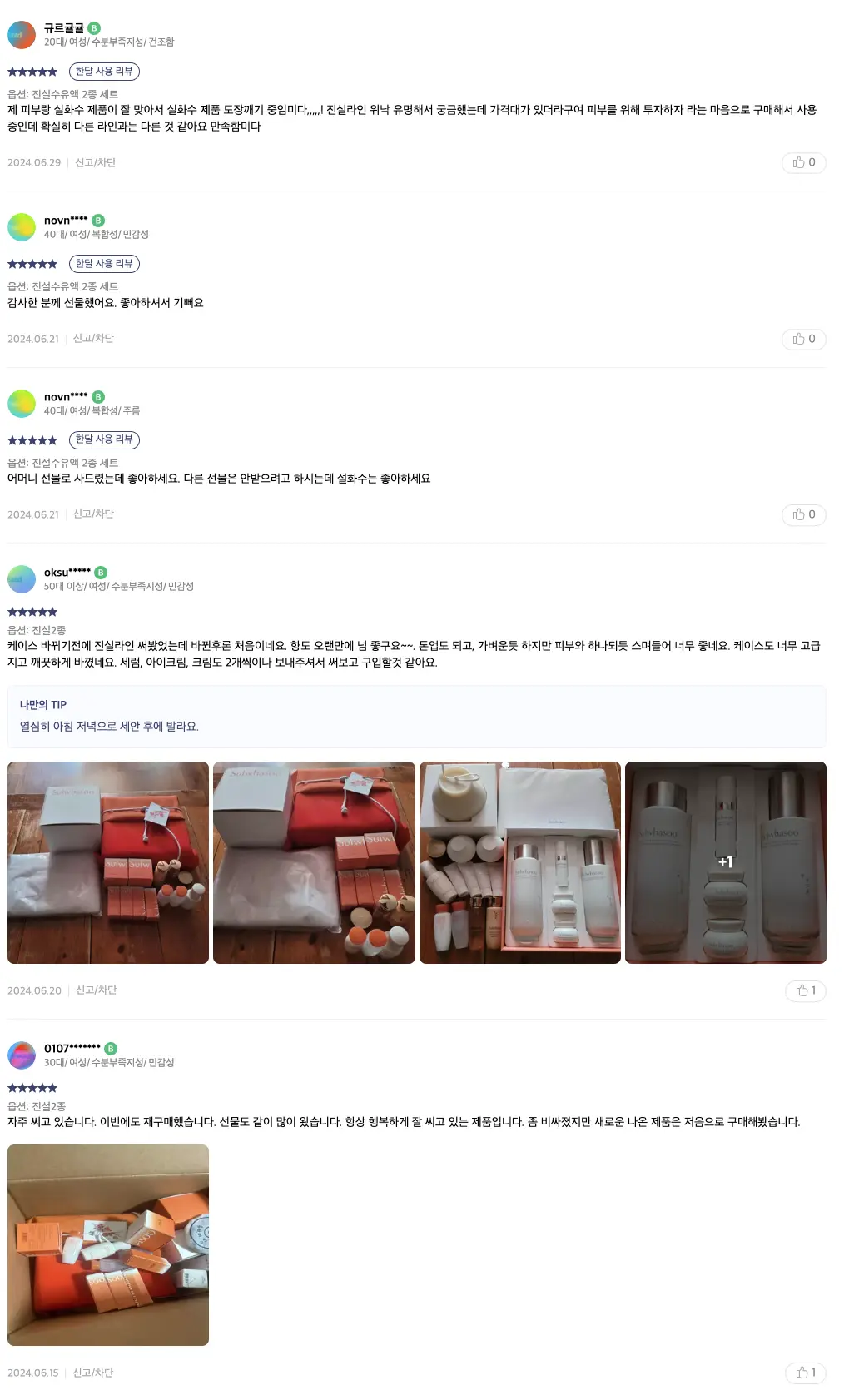Toggle like on 0107********'s review
Screen dimensions: 854x1400
click(803, 1373)
